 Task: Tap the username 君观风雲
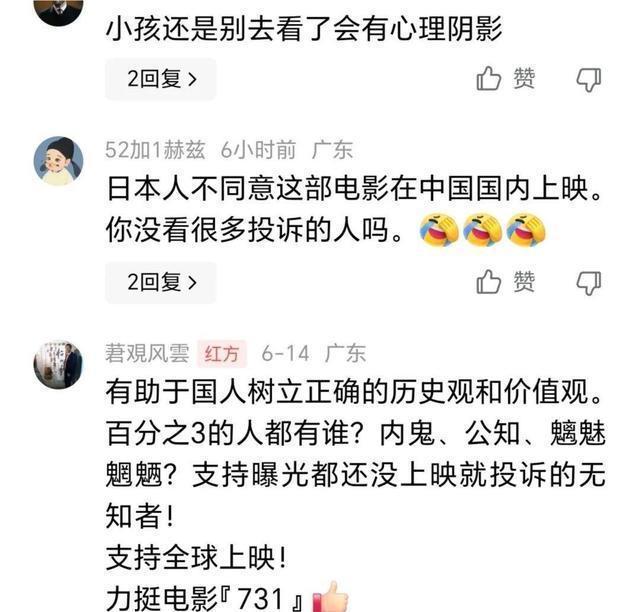(147, 353)
